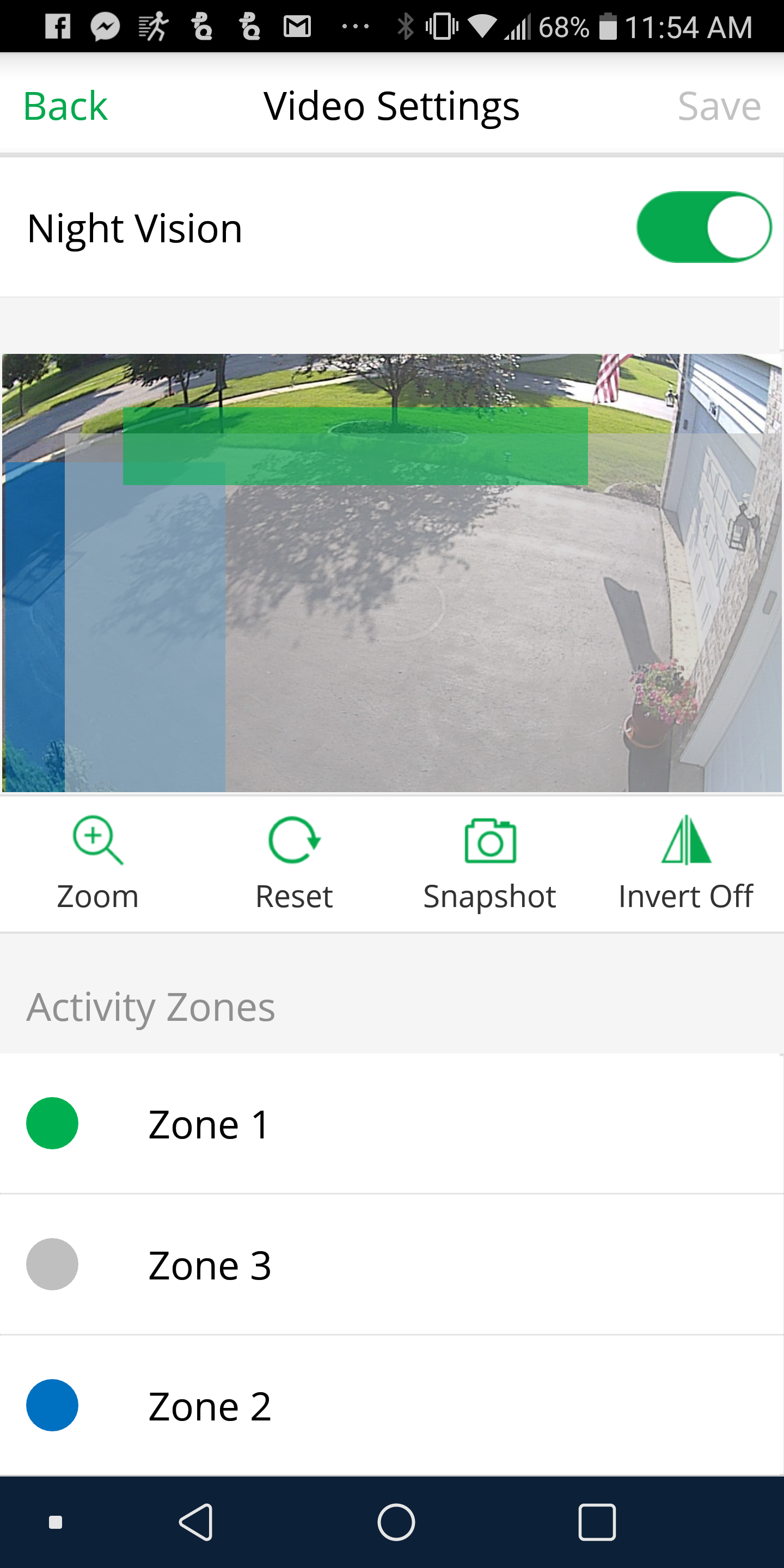Save the video settings
The height and width of the screenshot is (1568, 784).
tap(718, 105)
